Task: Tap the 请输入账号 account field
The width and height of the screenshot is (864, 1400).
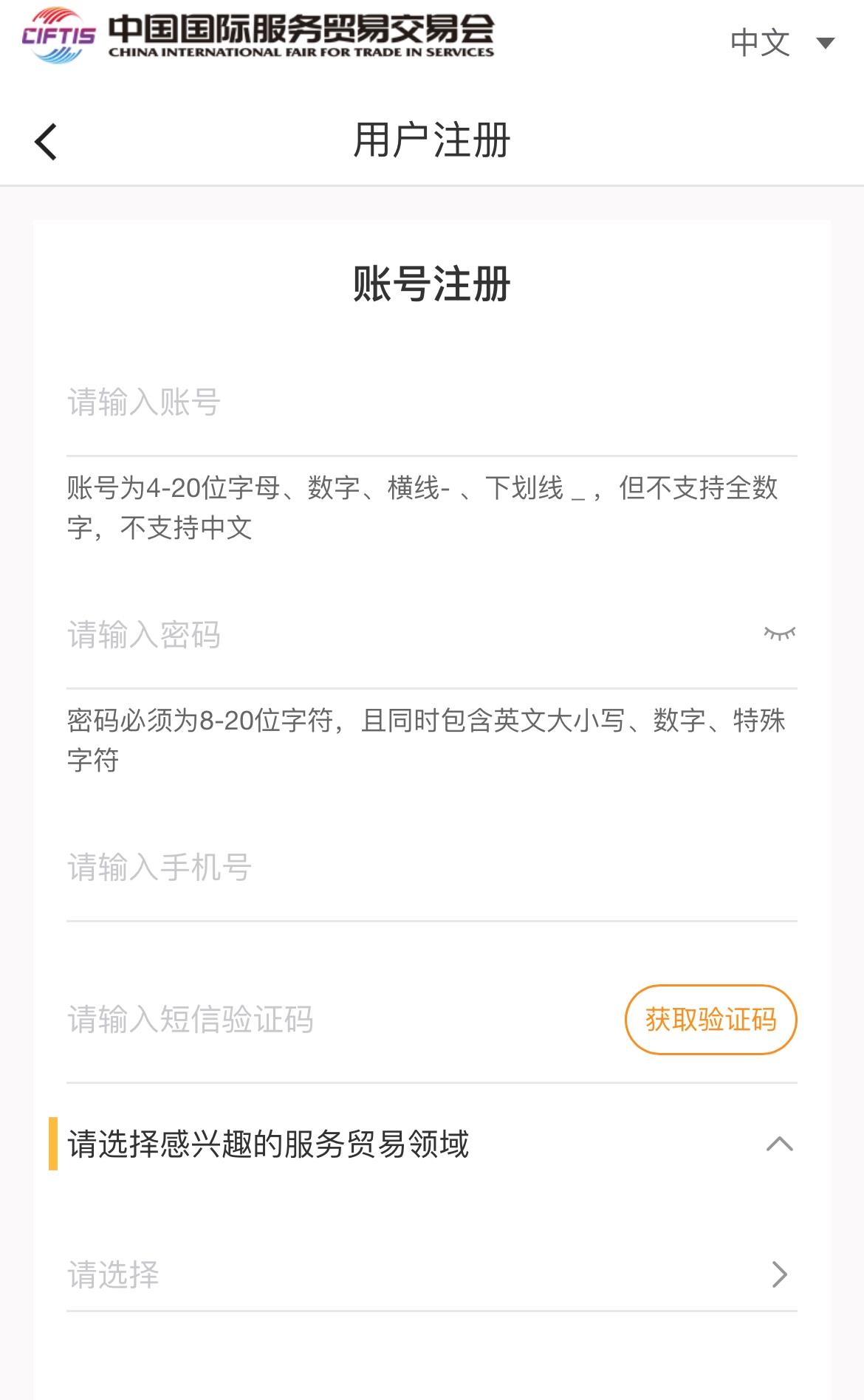Action: [431, 402]
